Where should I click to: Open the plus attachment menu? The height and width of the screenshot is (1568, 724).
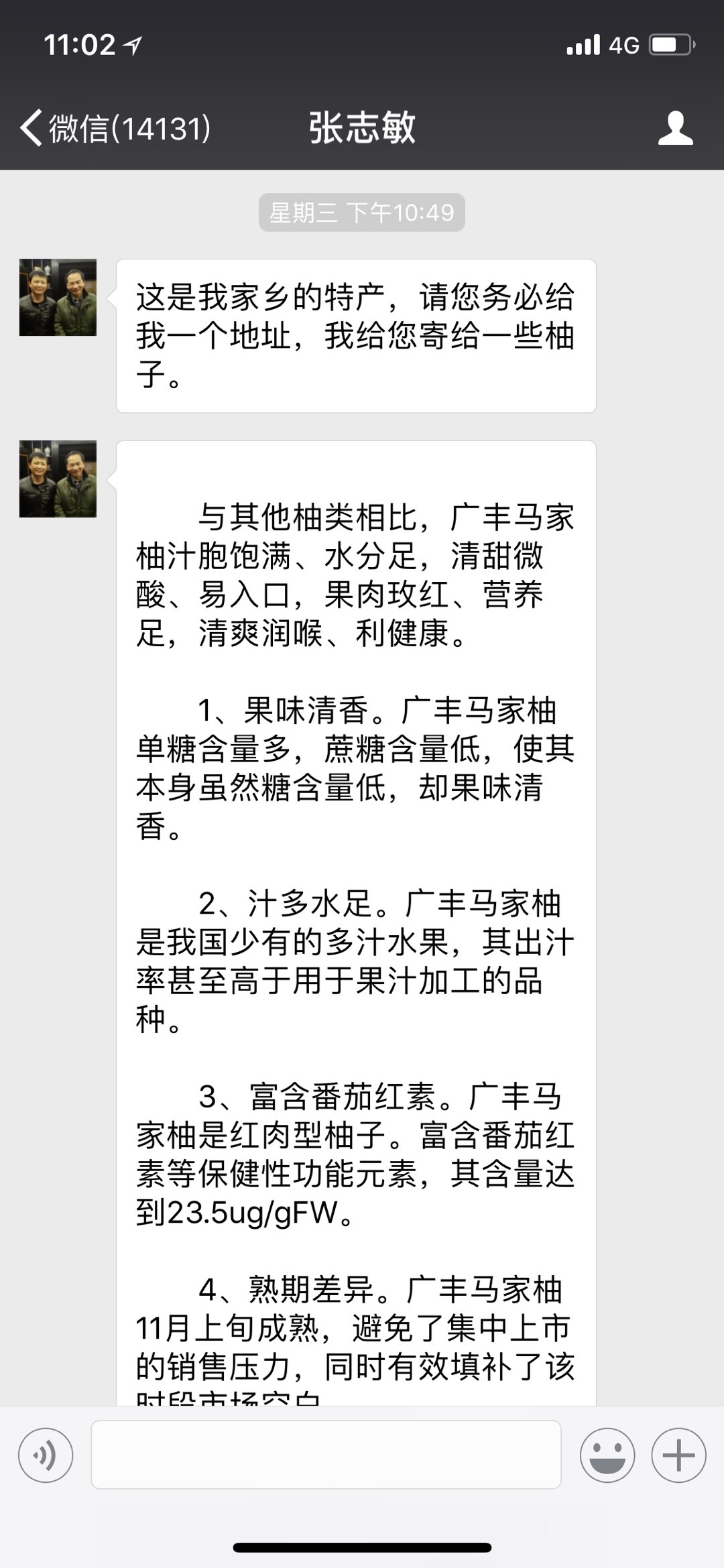[678, 1455]
